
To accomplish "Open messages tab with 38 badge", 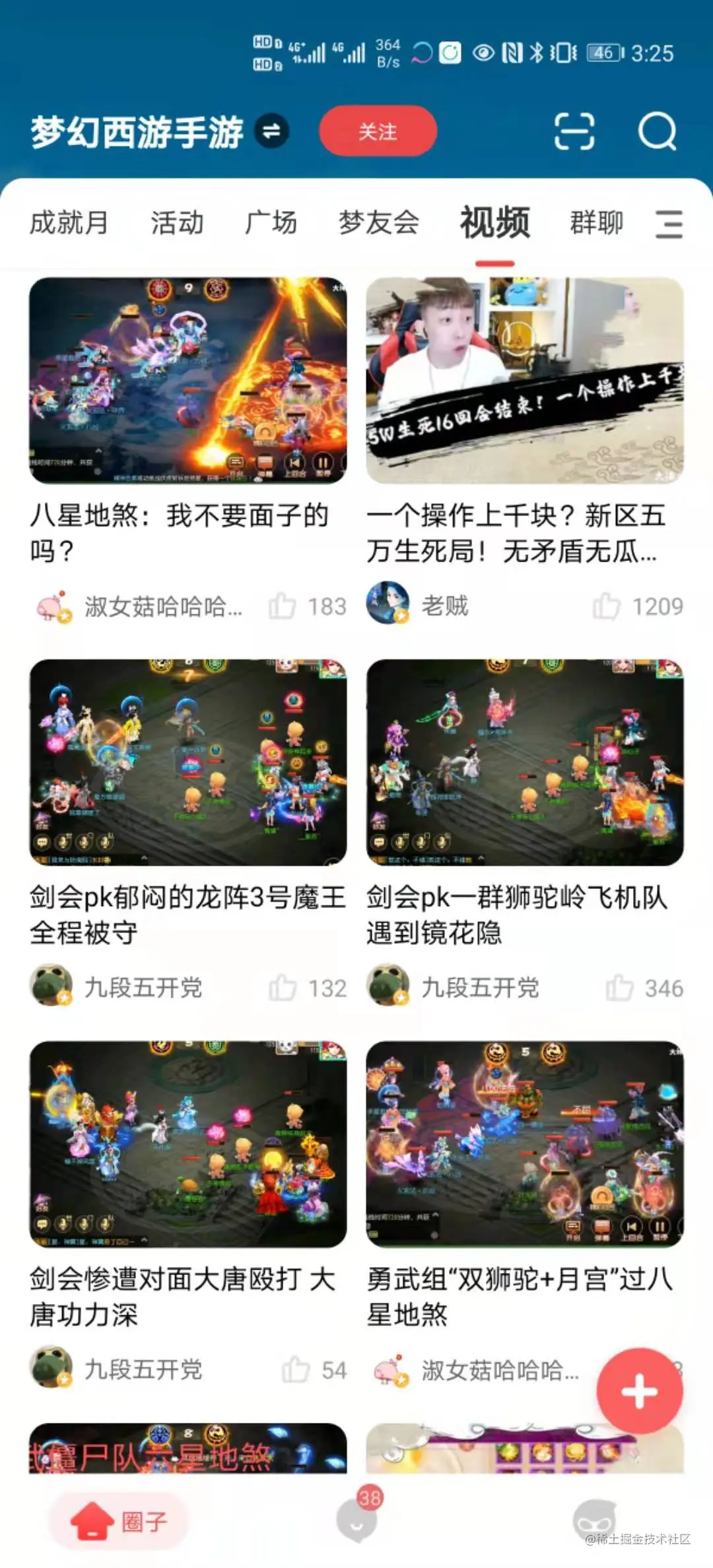I will [x=356, y=1520].
